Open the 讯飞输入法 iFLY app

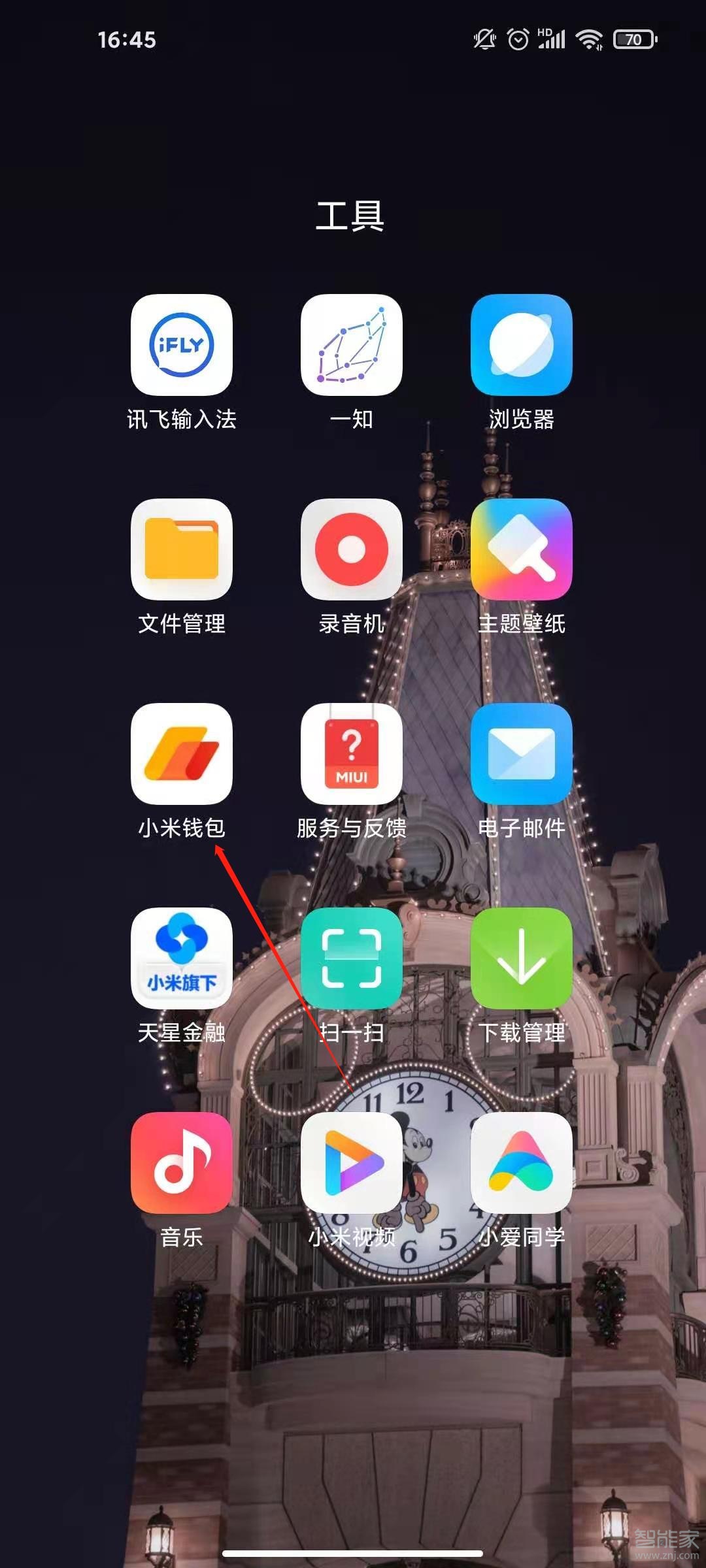[182, 345]
